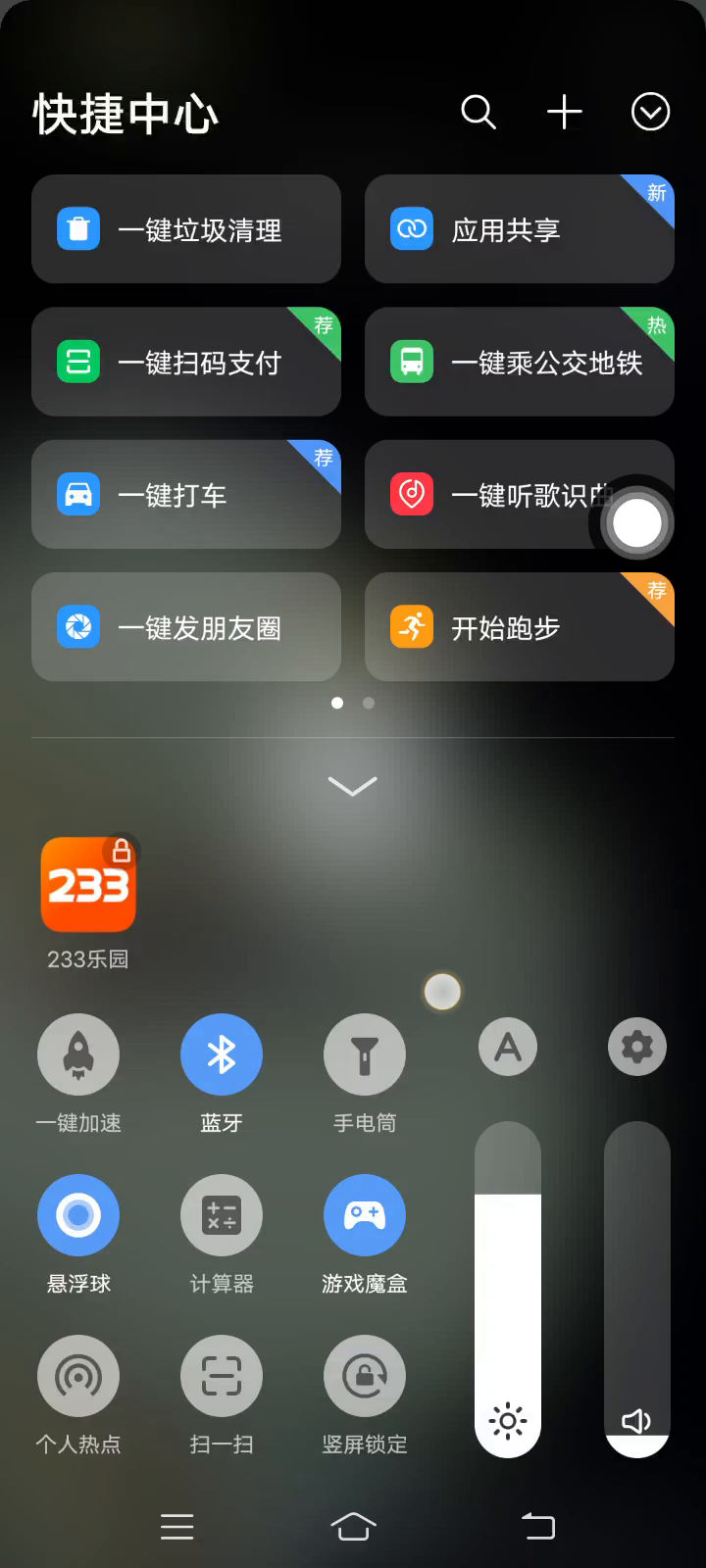Add a new shortcut with plus icon
Viewport: 706px width, 1568px height.
coord(565,113)
